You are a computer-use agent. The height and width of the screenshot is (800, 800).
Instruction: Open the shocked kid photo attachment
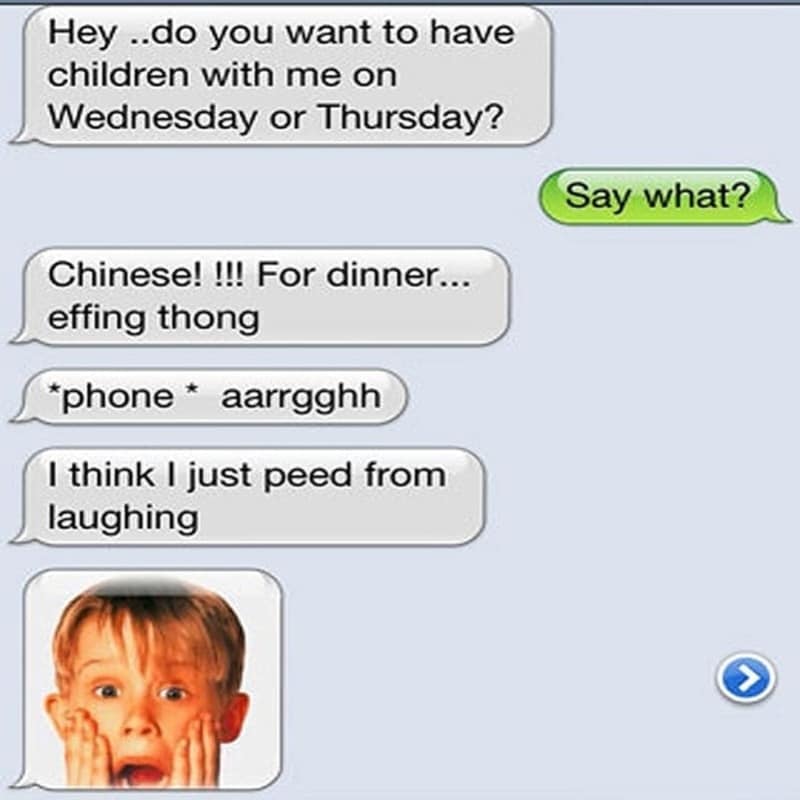click(150, 680)
